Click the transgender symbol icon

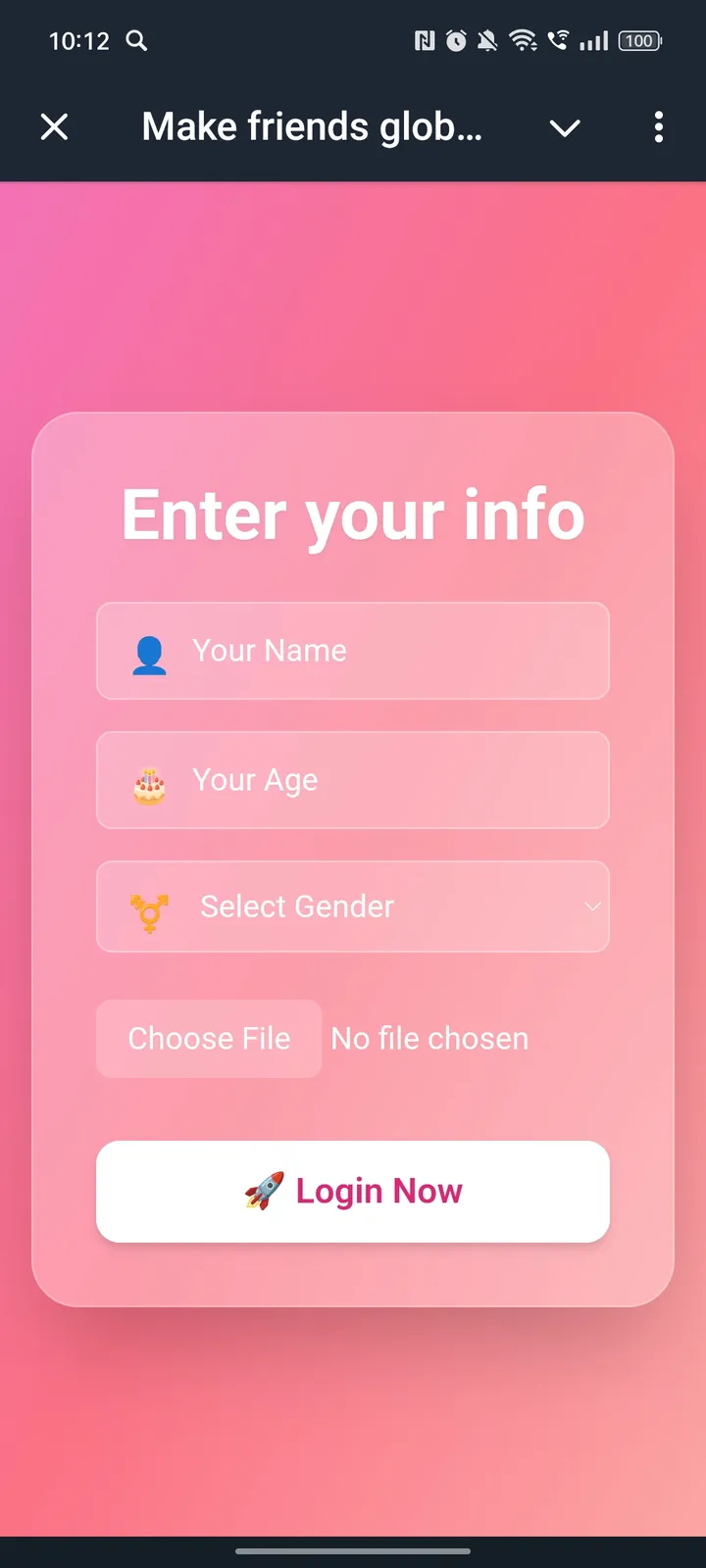pyautogui.click(x=148, y=906)
